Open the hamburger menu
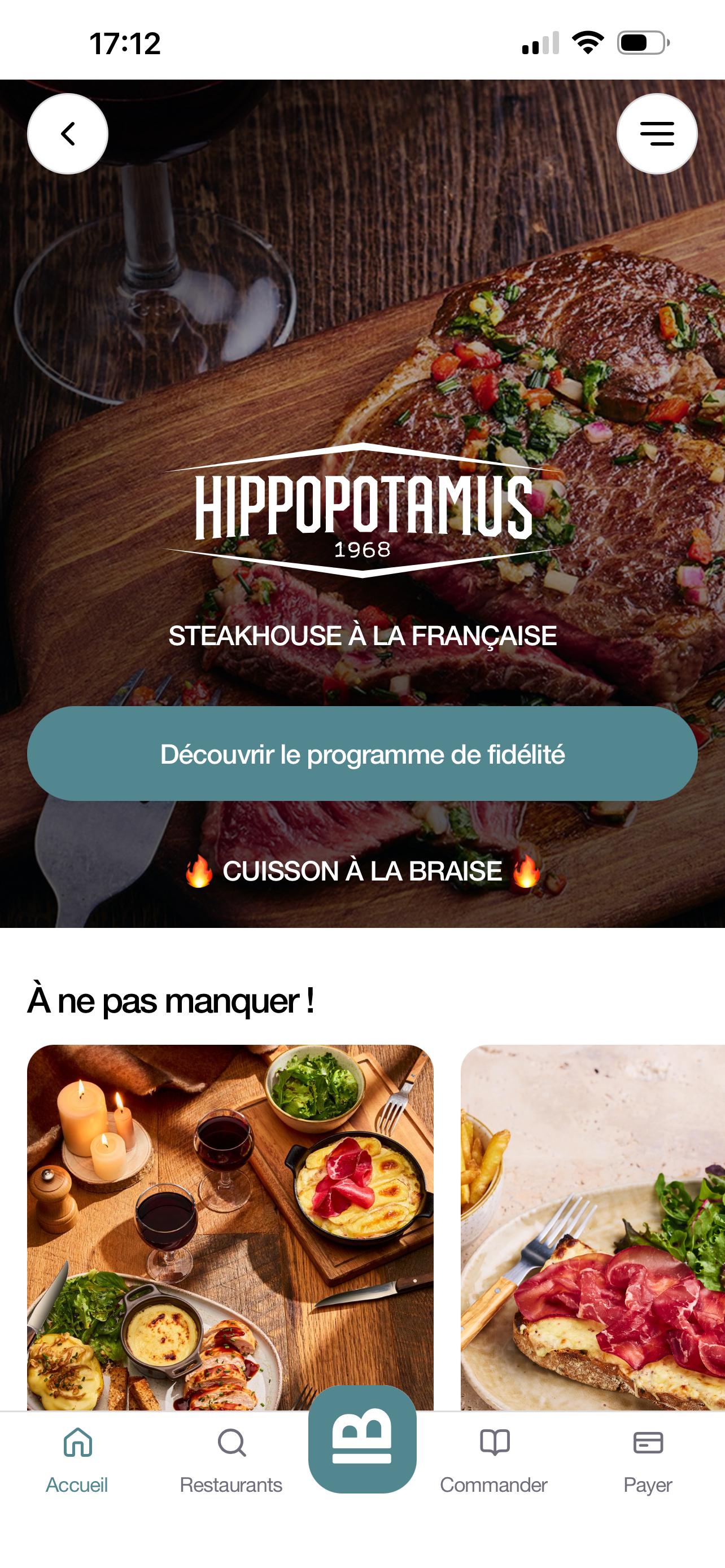725x1568 pixels. point(657,133)
